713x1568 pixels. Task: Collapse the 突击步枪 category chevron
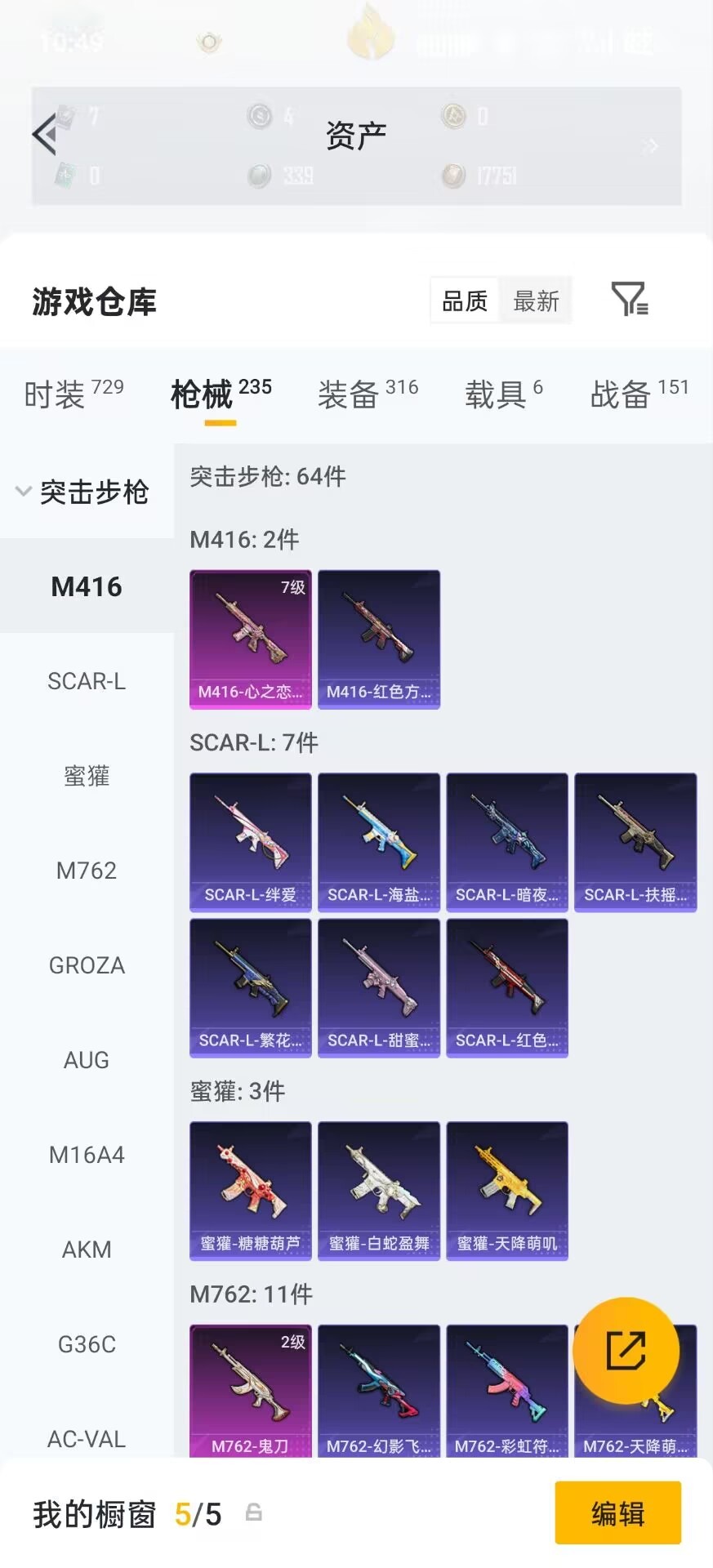[22, 491]
